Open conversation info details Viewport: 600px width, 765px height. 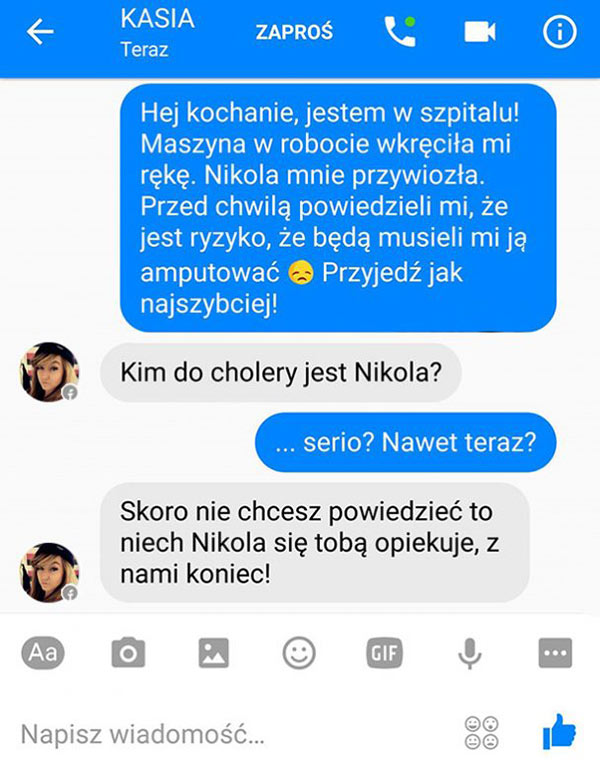click(559, 32)
